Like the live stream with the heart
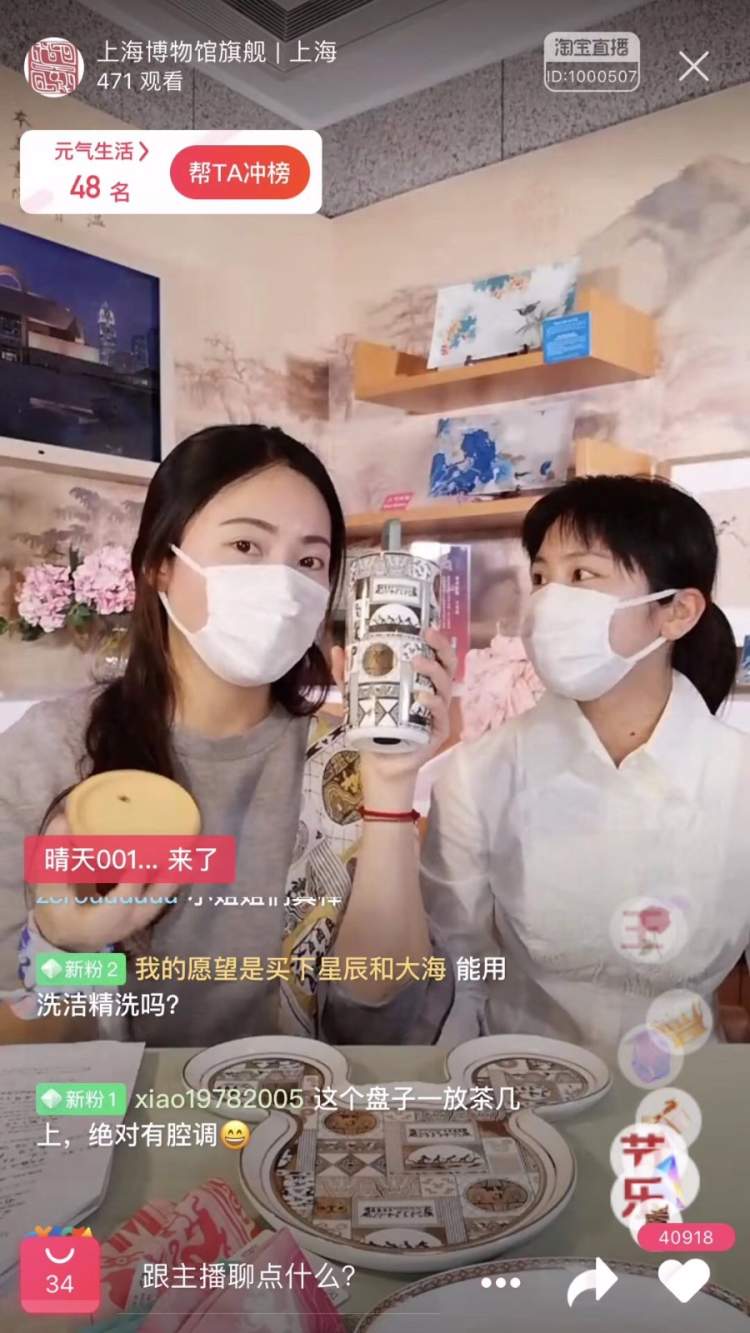Image resolution: width=750 pixels, height=1333 pixels. pos(685,1280)
